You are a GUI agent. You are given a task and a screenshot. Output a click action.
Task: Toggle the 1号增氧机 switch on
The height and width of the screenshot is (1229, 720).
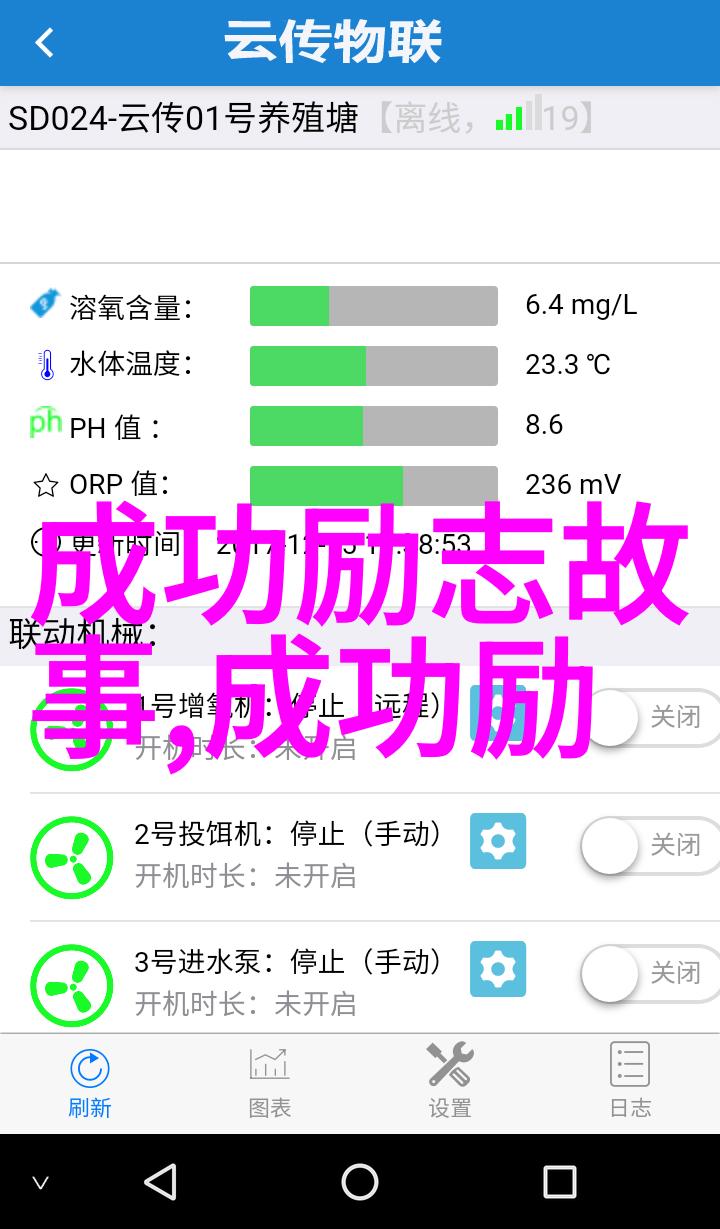pos(650,717)
